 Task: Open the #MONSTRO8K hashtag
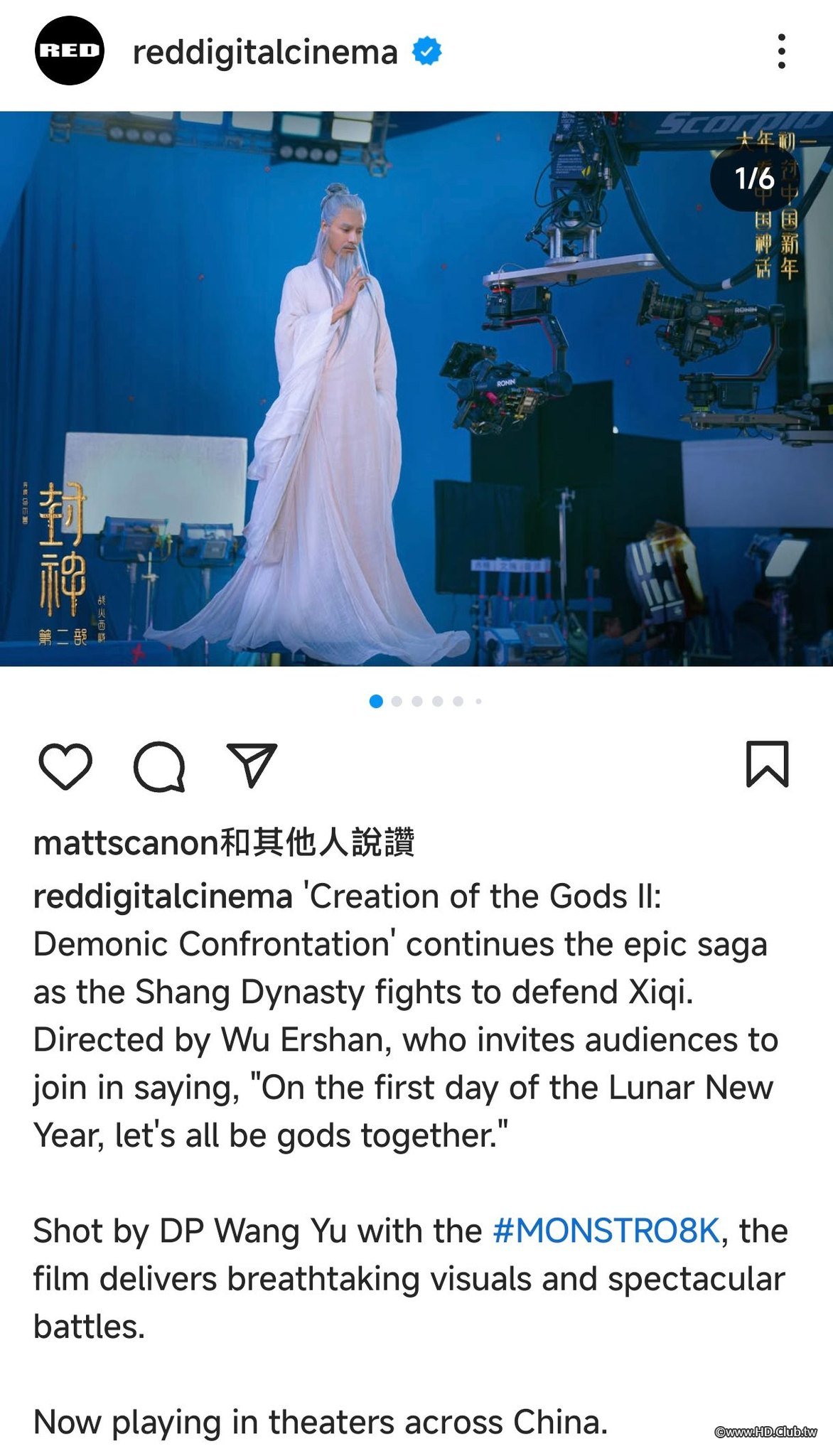(x=606, y=1231)
